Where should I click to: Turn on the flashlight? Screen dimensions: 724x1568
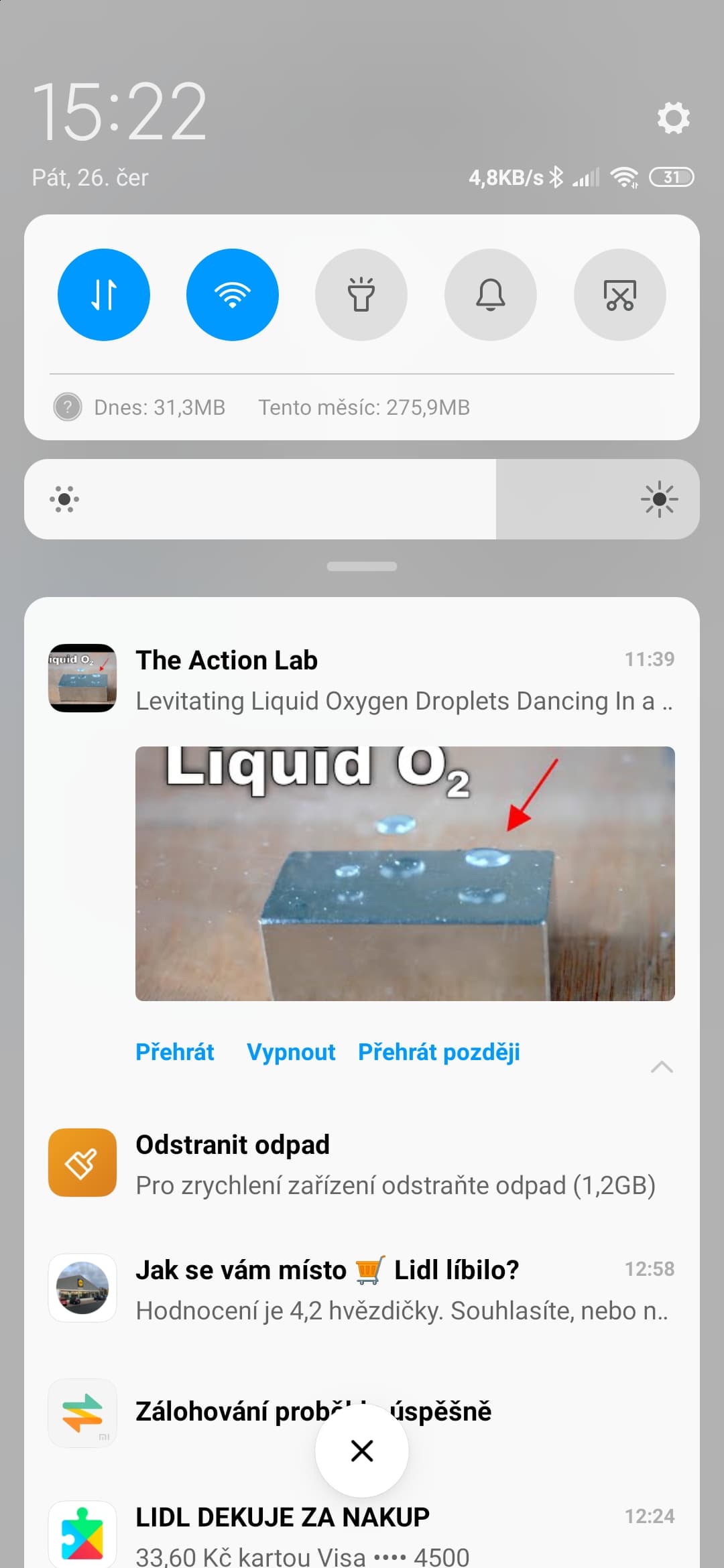361,295
